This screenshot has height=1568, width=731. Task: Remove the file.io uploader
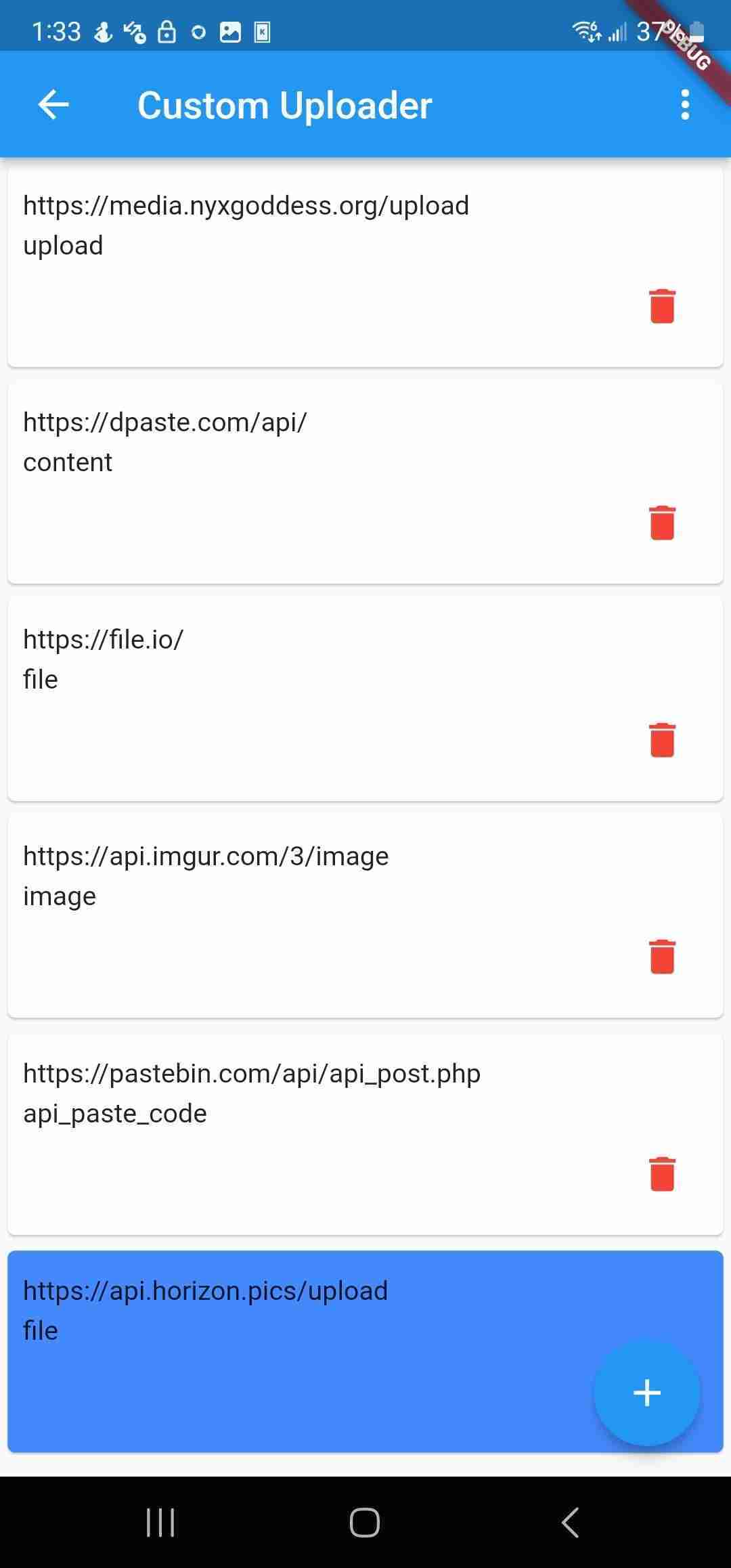point(662,739)
